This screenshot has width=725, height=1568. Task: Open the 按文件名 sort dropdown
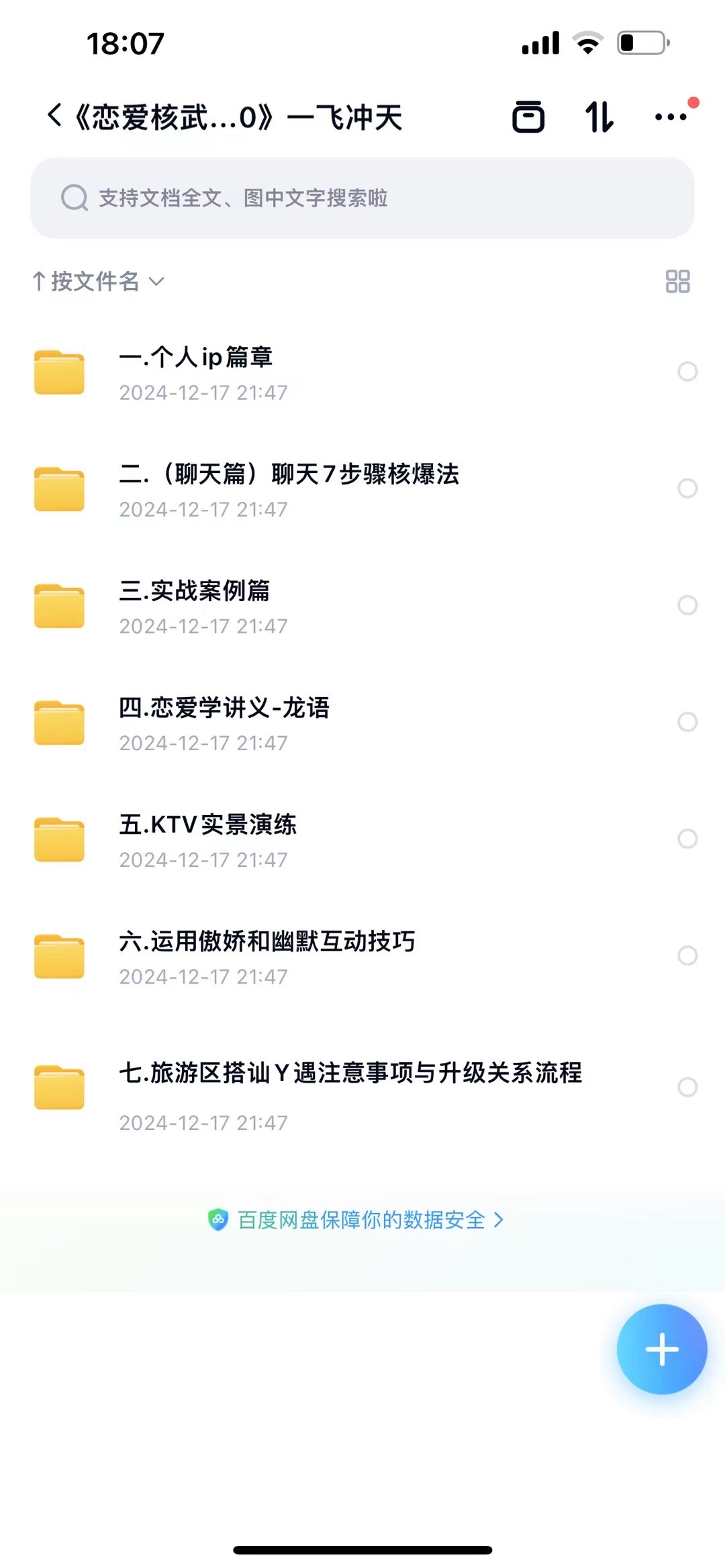coord(98,281)
